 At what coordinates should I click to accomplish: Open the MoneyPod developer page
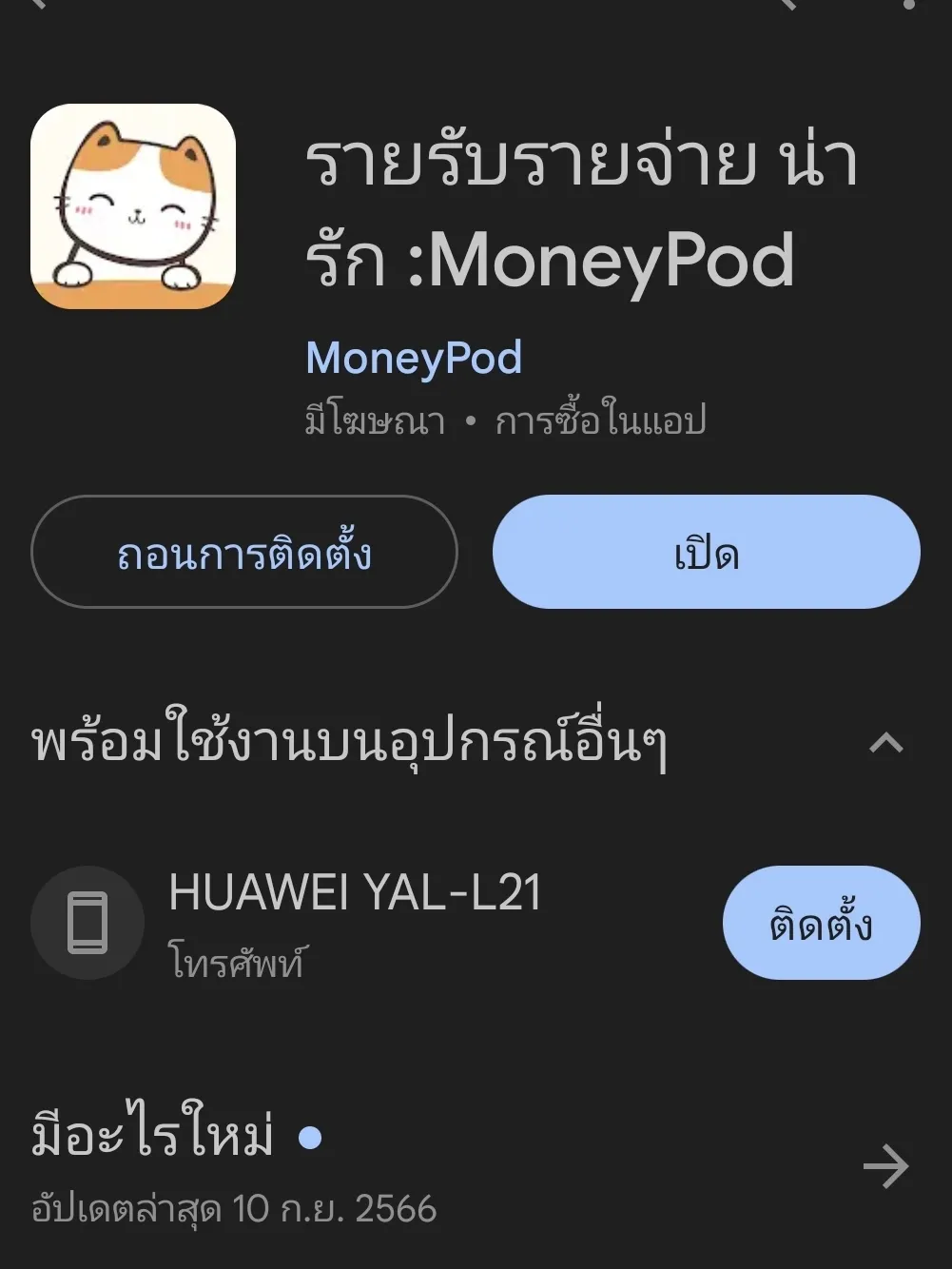point(413,357)
